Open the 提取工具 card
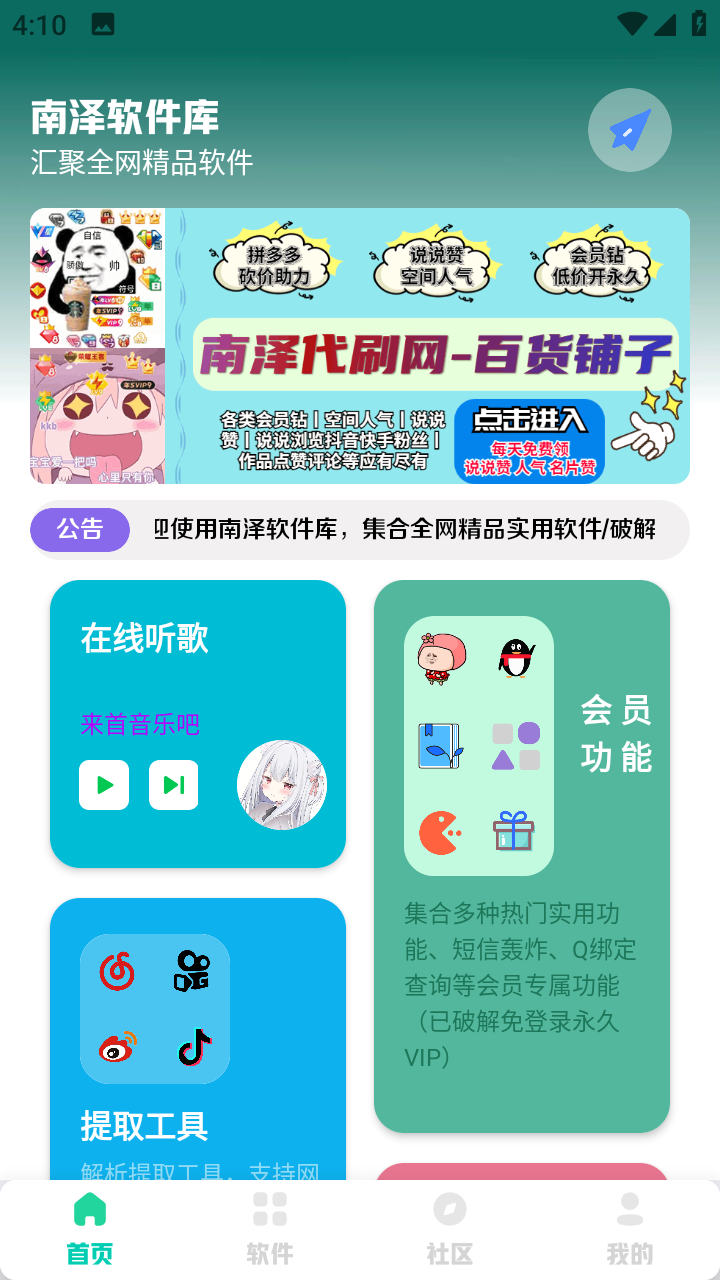 (x=198, y=1040)
